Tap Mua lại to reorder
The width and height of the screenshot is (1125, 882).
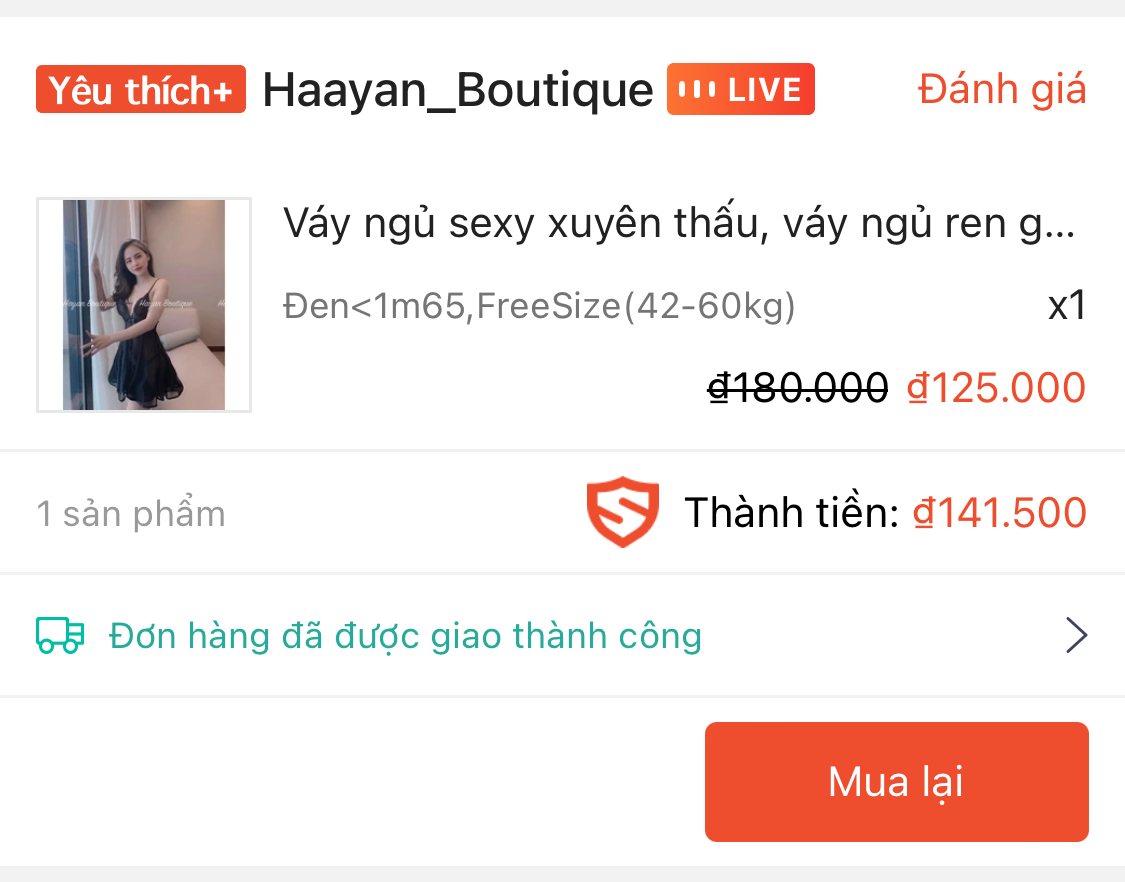896,782
